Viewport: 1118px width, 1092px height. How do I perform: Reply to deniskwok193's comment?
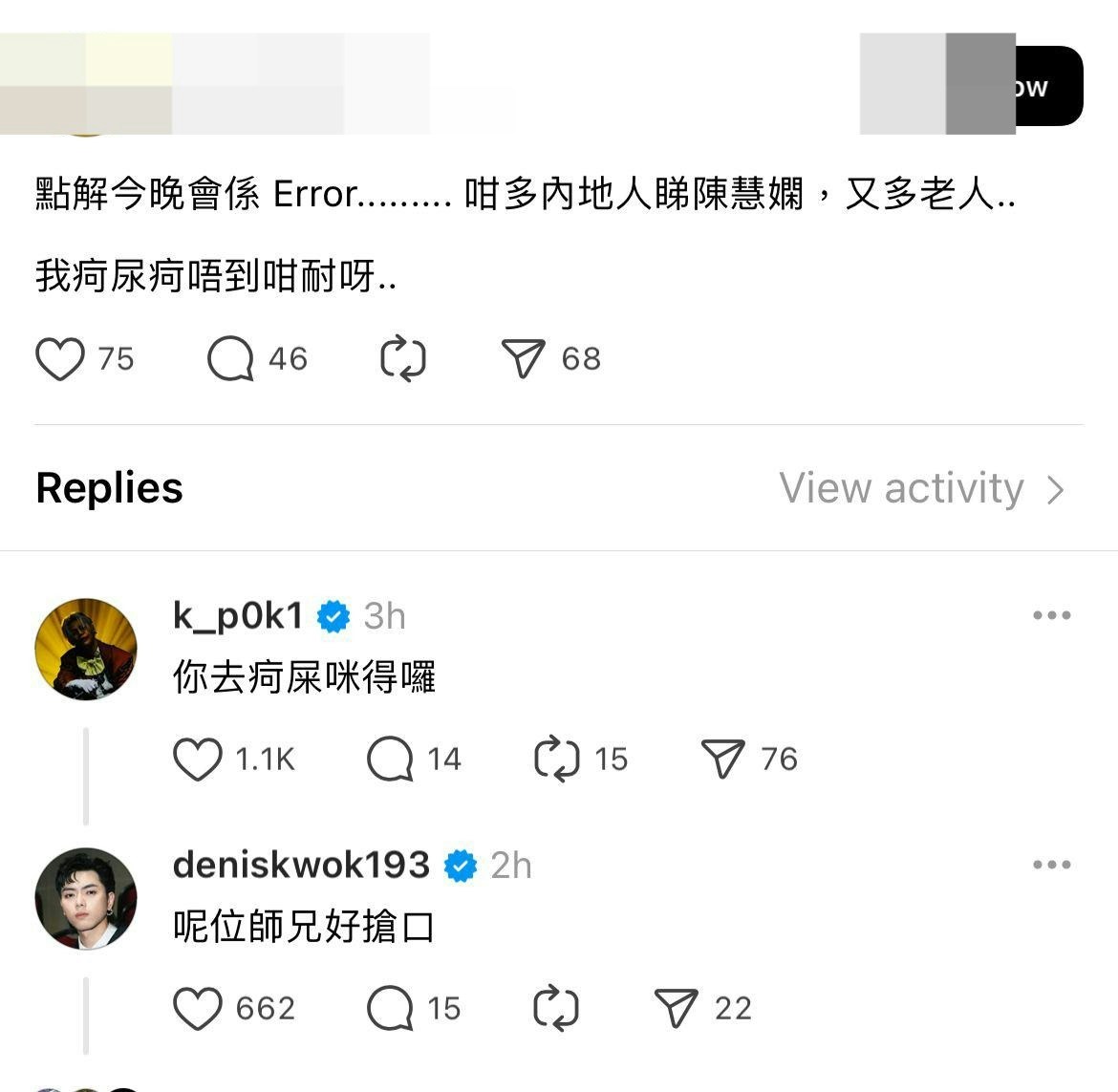(x=390, y=1009)
